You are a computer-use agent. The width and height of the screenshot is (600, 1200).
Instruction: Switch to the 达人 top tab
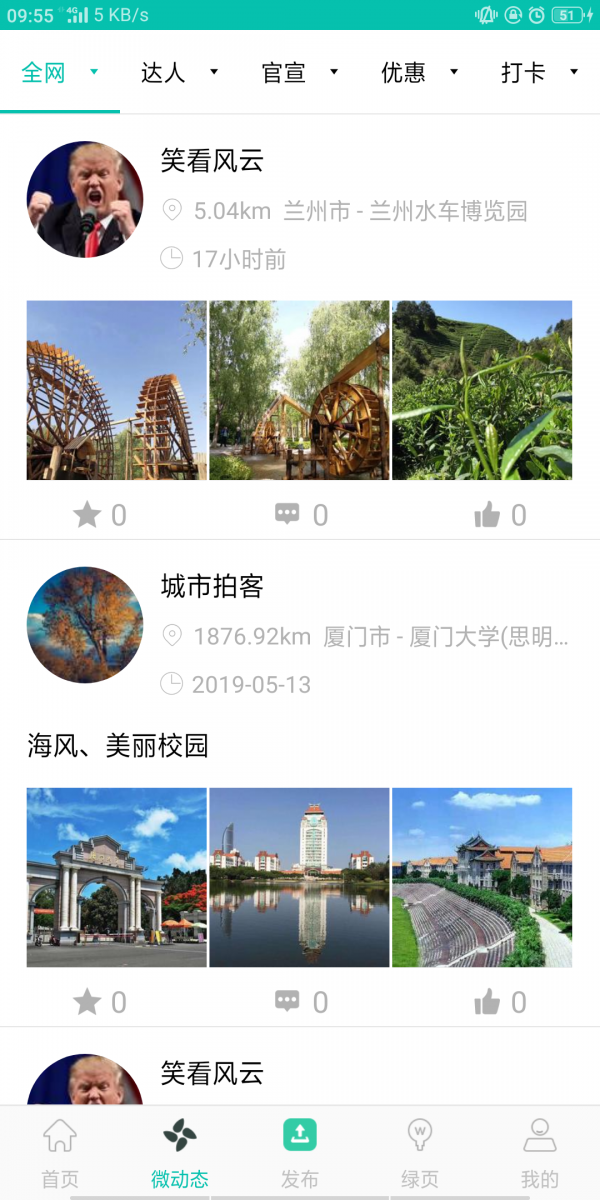coord(164,73)
